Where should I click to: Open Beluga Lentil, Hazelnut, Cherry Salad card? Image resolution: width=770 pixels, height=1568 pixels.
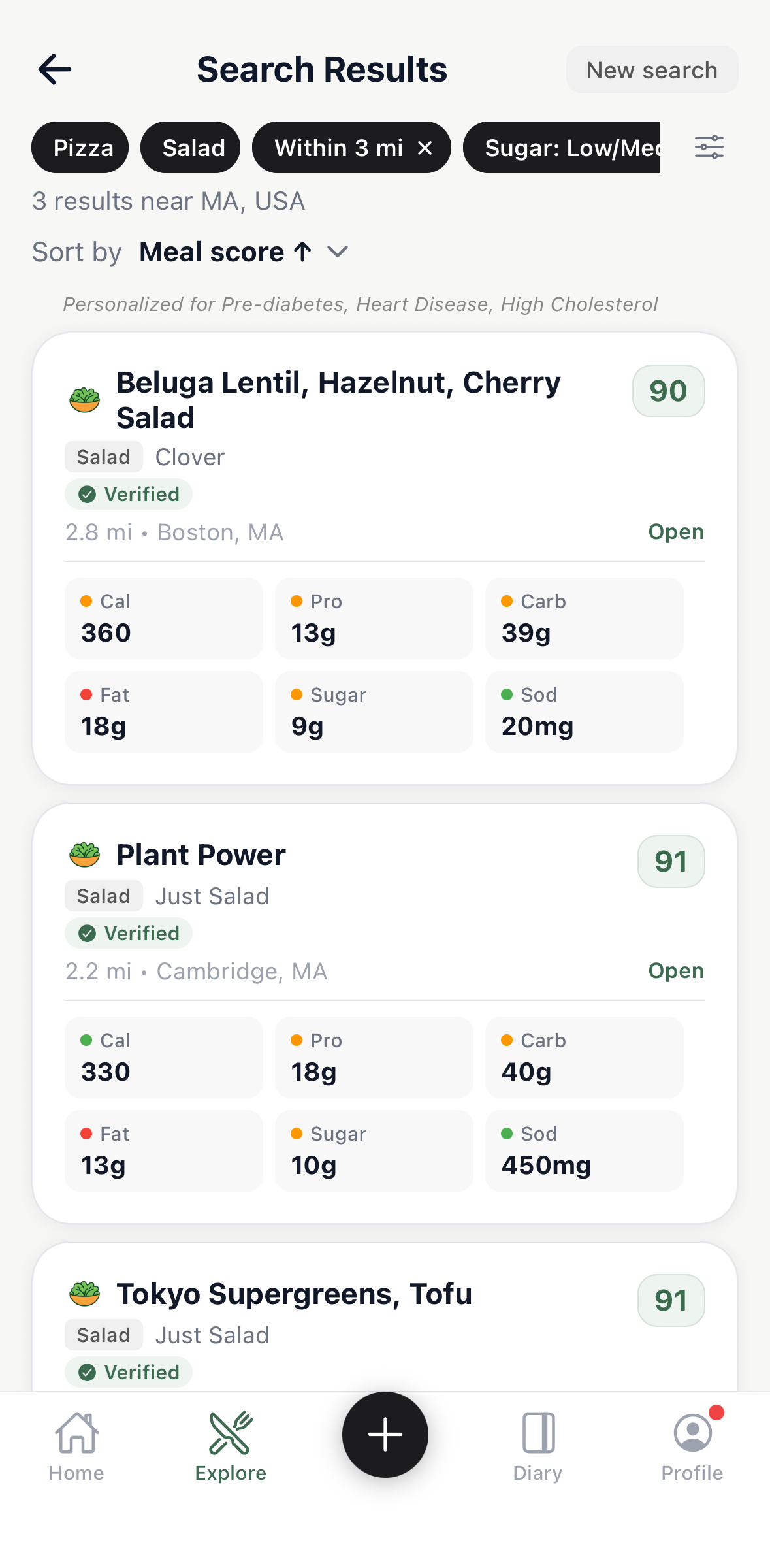click(x=385, y=559)
